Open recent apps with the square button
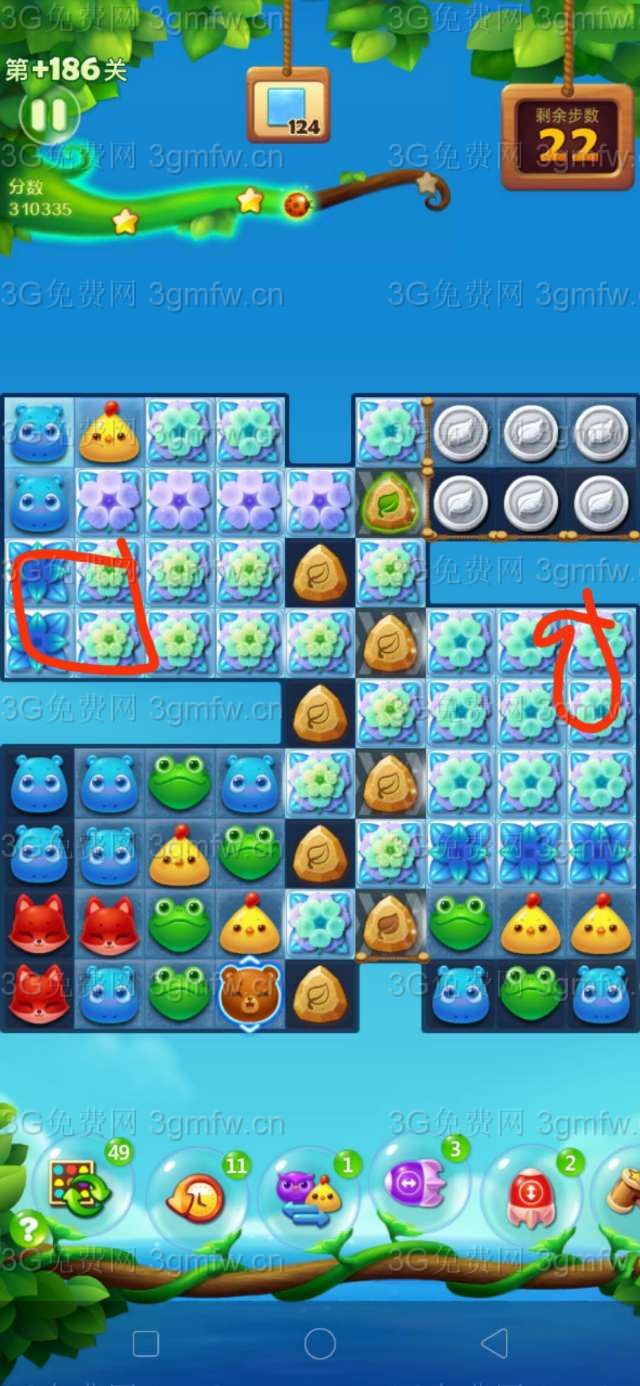640x1386 pixels. tap(146, 1343)
